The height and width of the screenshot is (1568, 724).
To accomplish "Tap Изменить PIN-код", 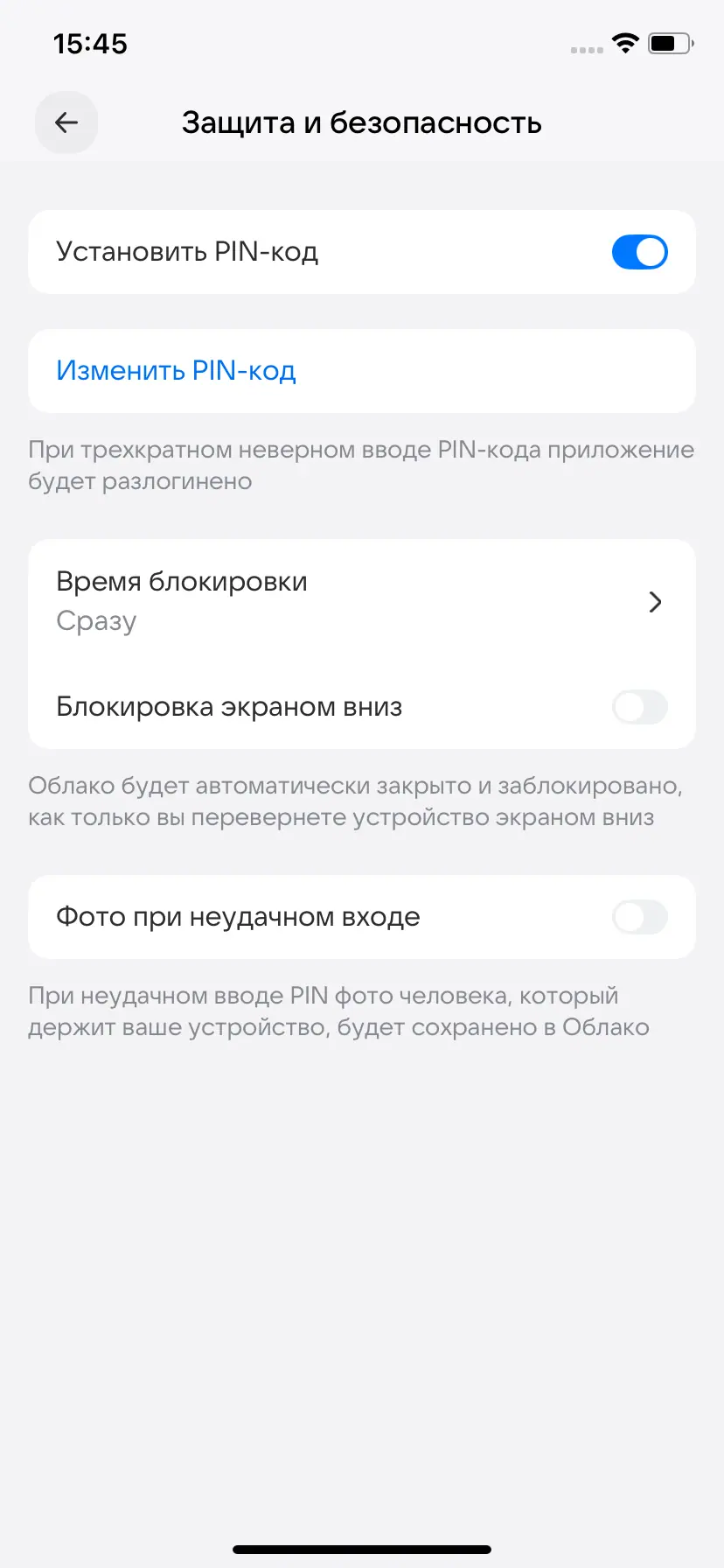I will pos(176,371).
